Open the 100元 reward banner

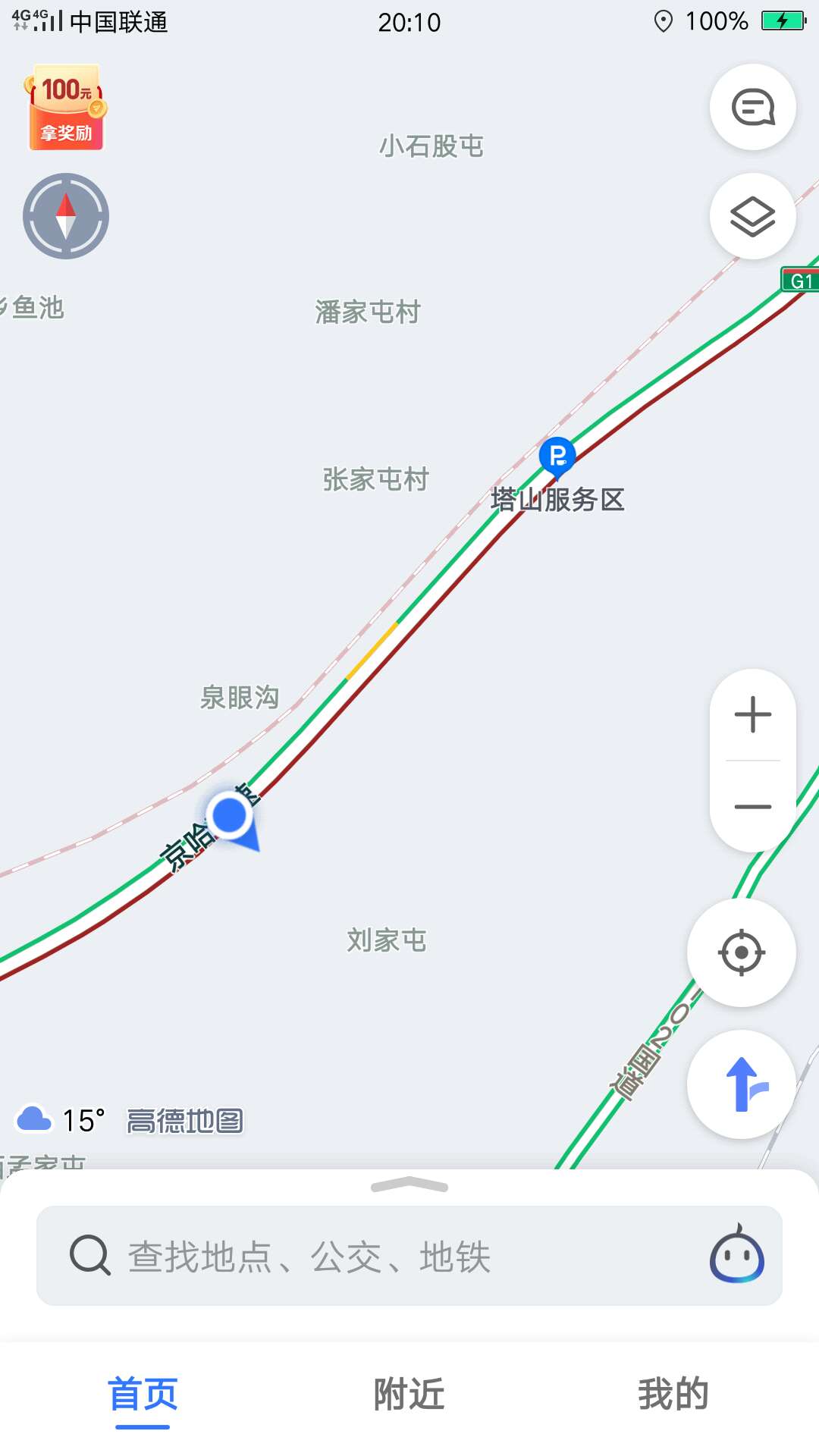[66, 108]
